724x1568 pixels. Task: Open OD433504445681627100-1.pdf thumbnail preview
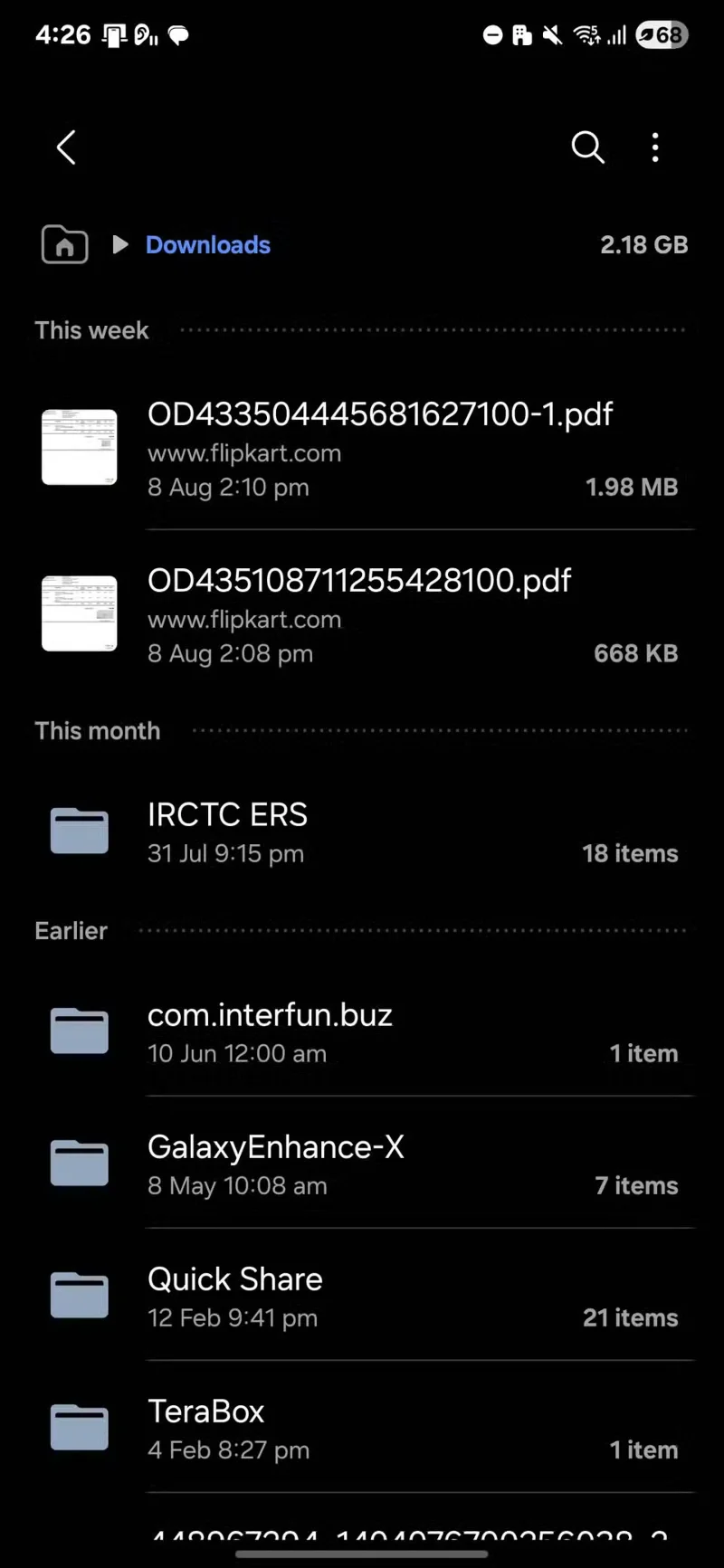(x=79, y=446)
